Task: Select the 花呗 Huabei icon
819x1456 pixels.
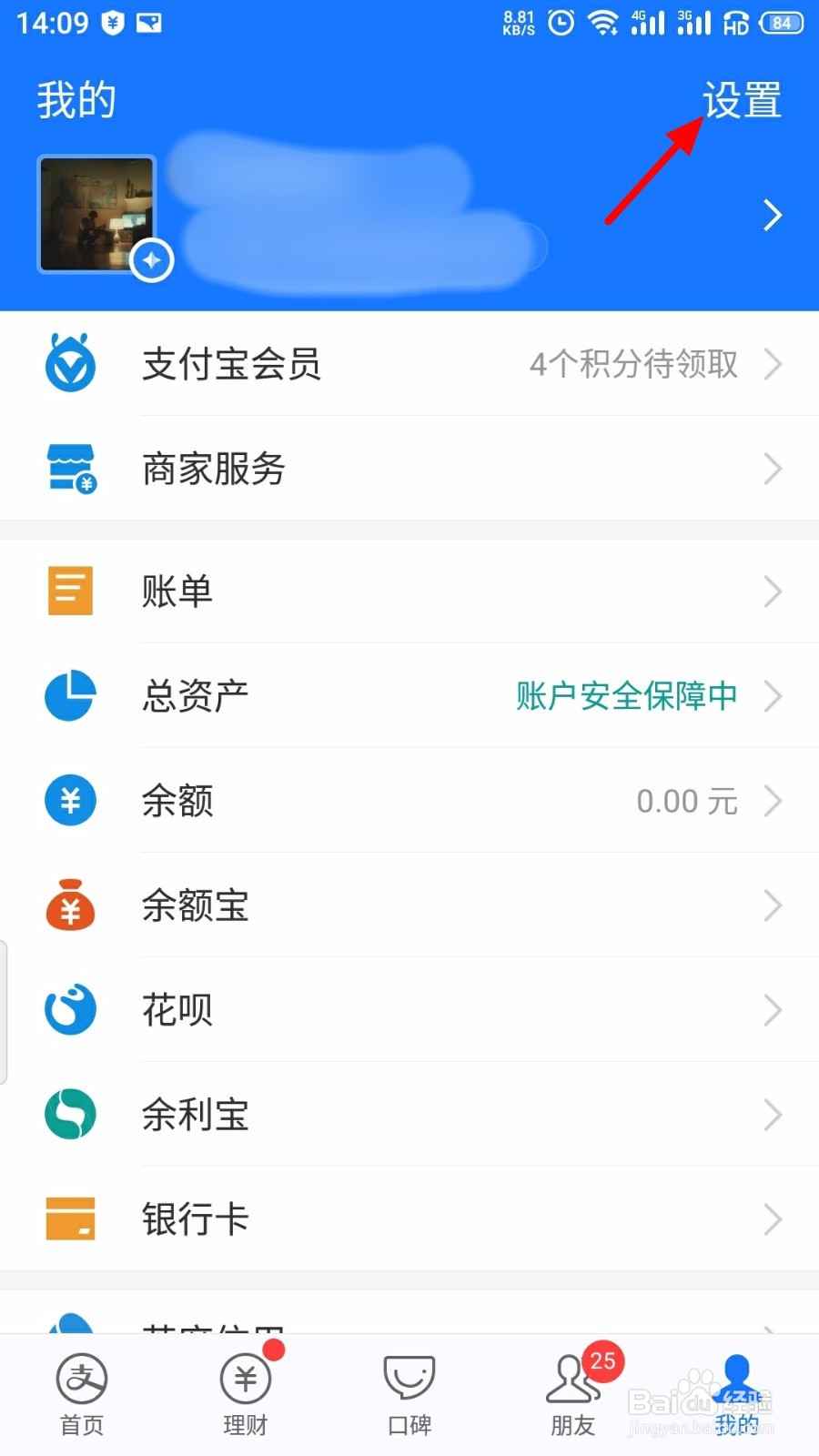Action: click(70, 1009)
